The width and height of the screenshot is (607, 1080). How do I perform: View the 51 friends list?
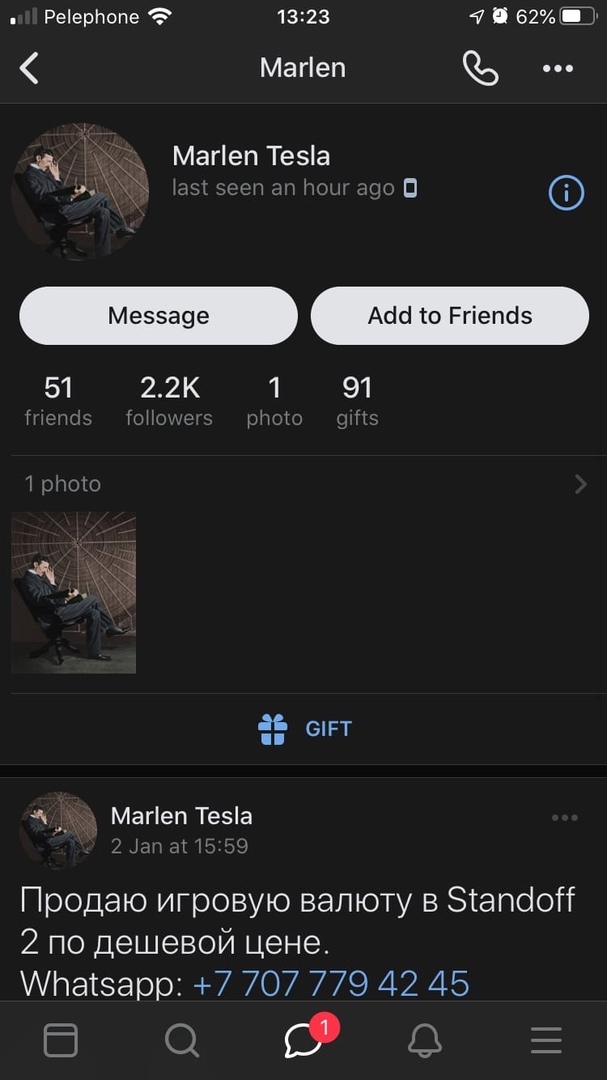click(x=58, y=400)
